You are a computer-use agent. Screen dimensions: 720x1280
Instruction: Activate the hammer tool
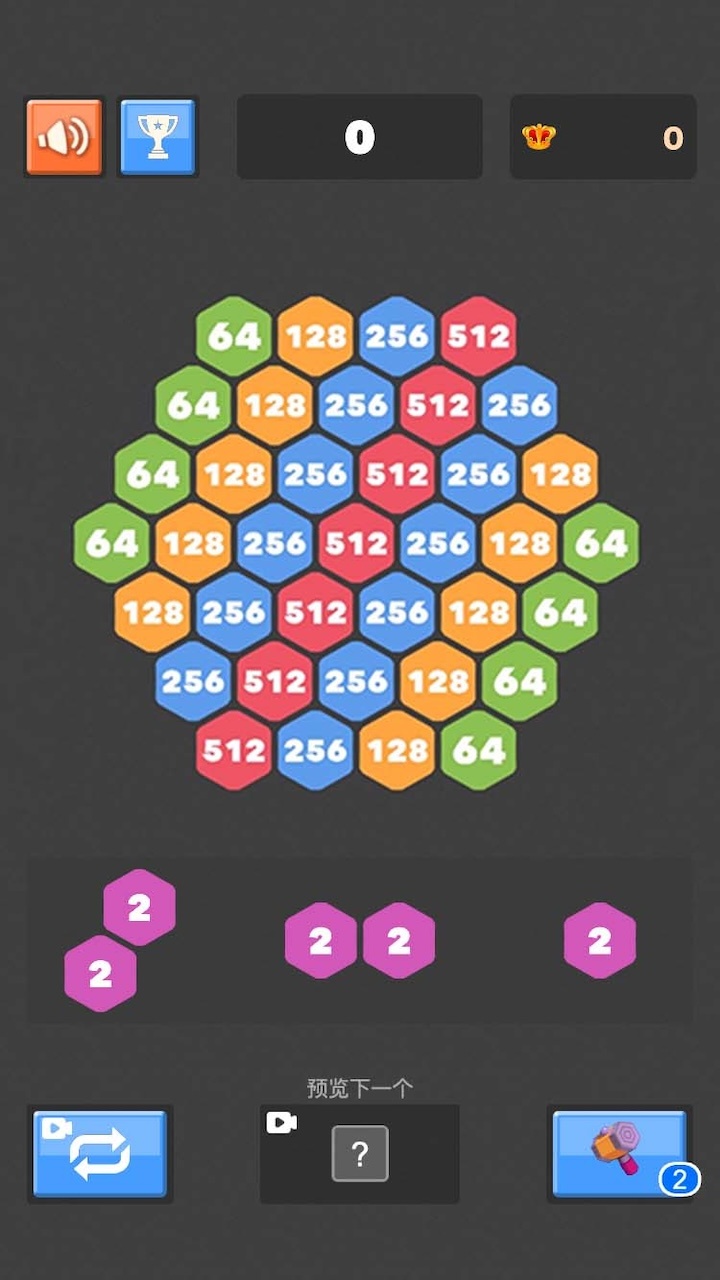[x=620, y=1153]
